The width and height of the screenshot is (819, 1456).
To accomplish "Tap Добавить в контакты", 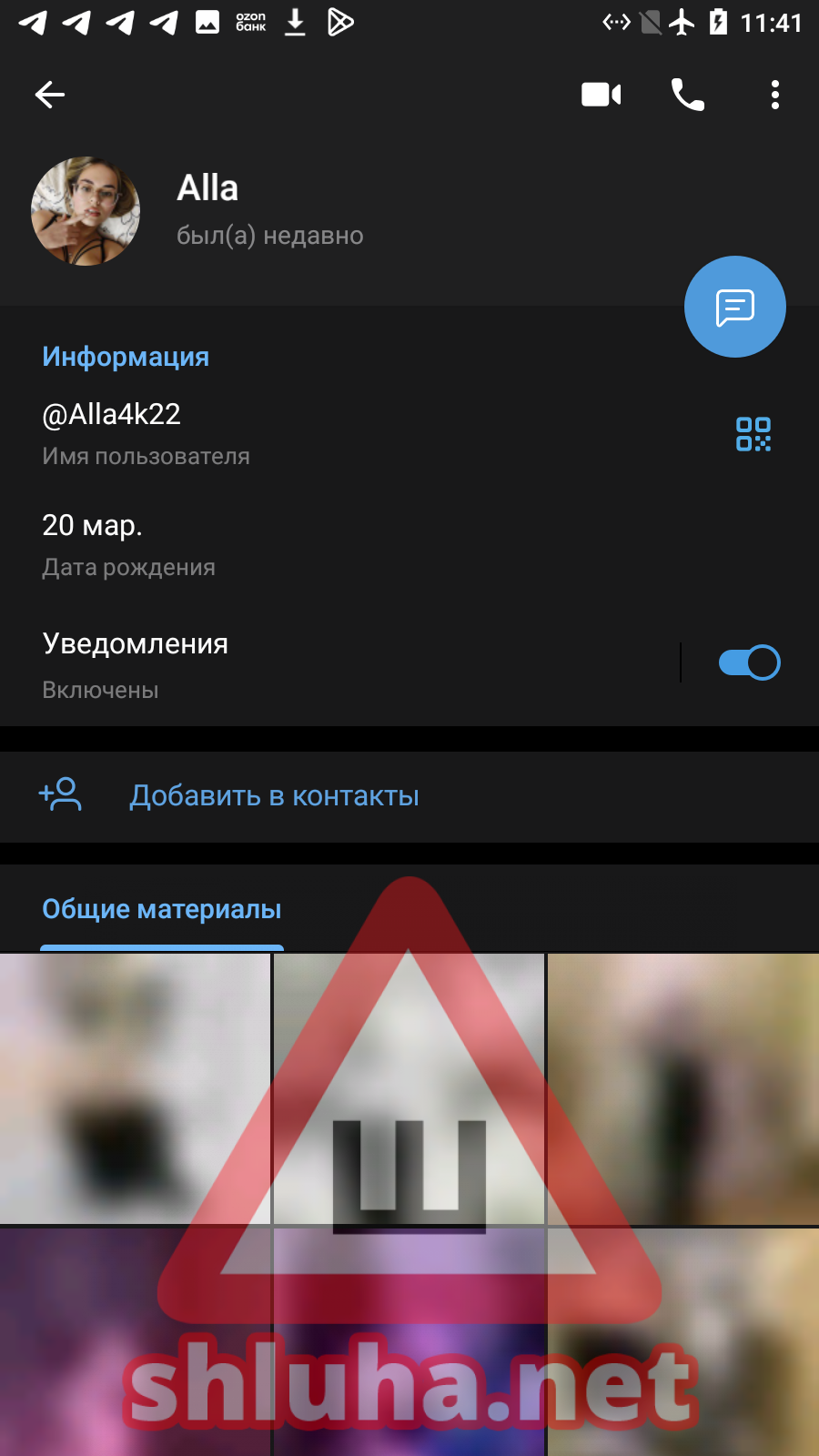I will (409, 796).
